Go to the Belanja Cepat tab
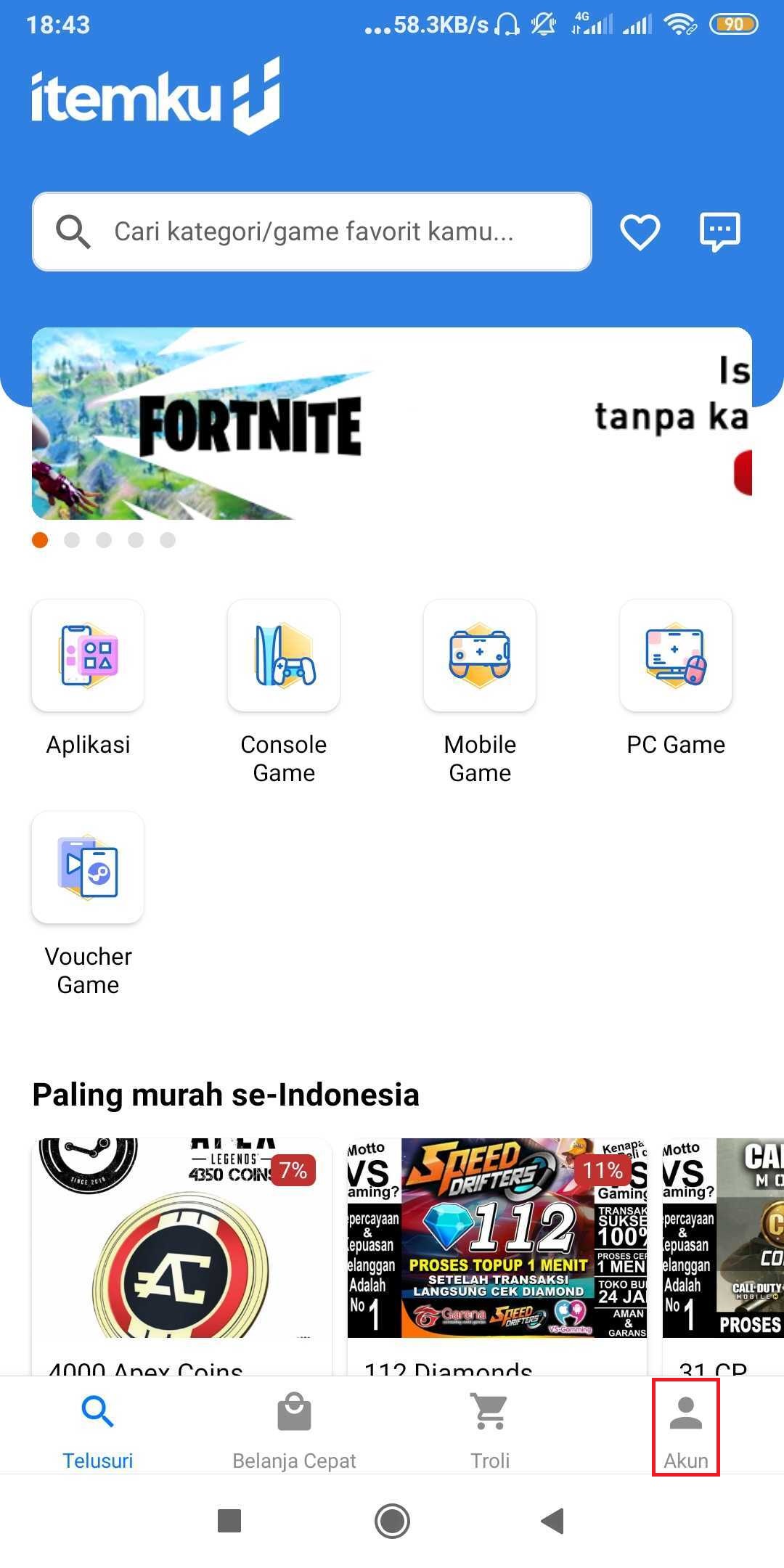The image size is (784, 1568). tap(294, 1427)
